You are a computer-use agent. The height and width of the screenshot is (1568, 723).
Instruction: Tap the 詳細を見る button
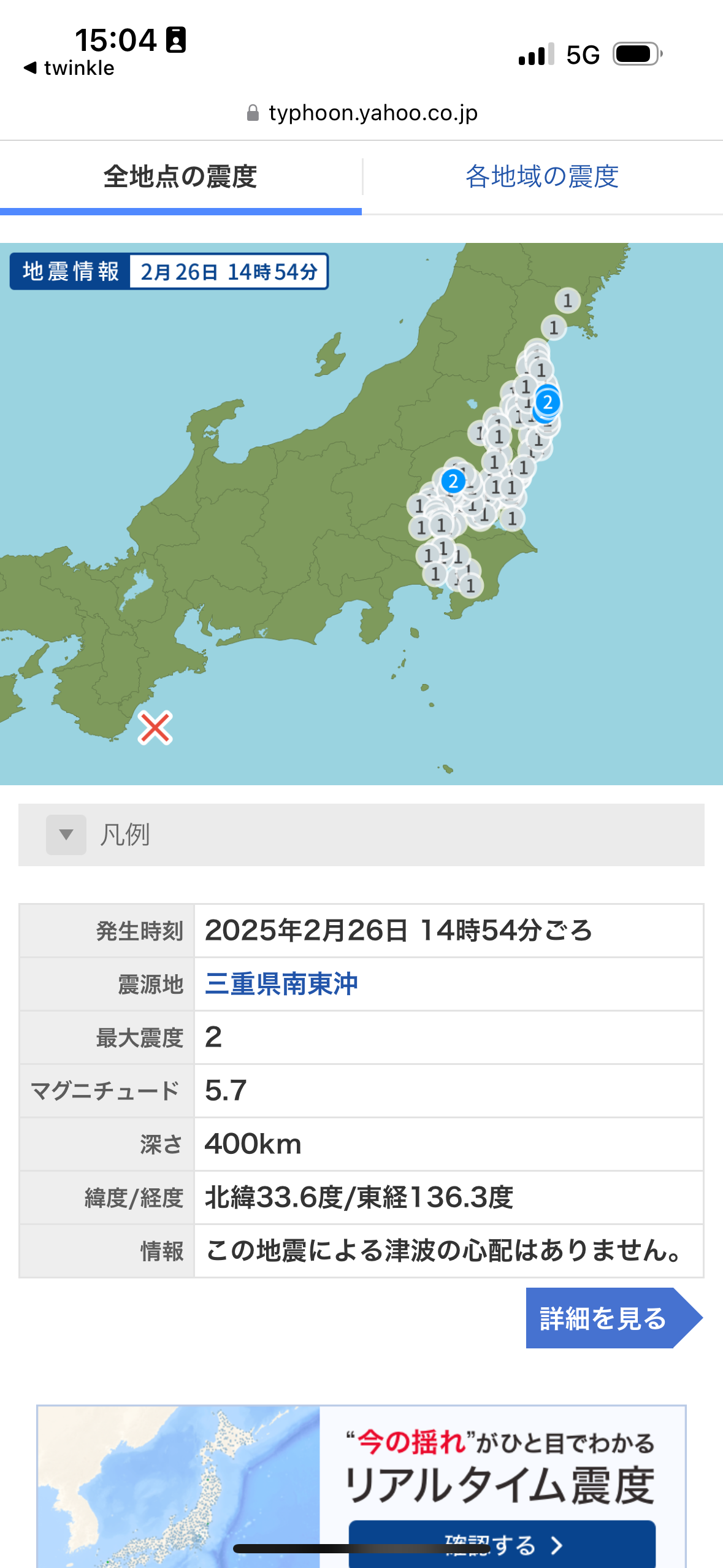click(604, 1318)
